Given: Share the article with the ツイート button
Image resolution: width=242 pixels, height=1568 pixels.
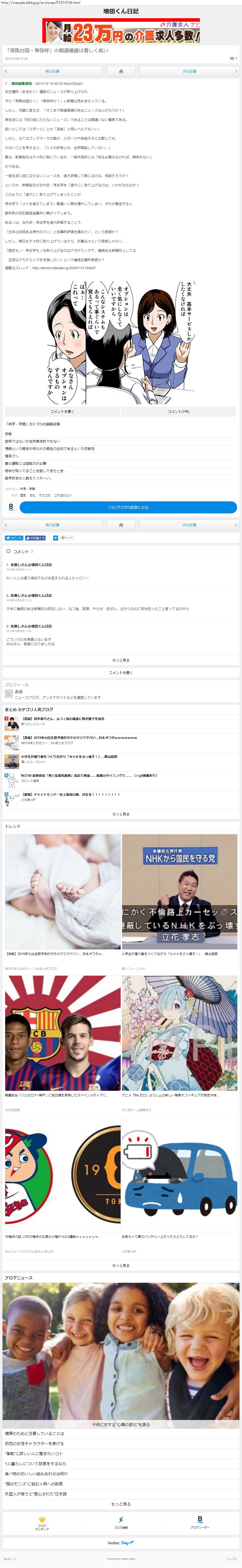Looking at the screenshot, I should (13, 538).
